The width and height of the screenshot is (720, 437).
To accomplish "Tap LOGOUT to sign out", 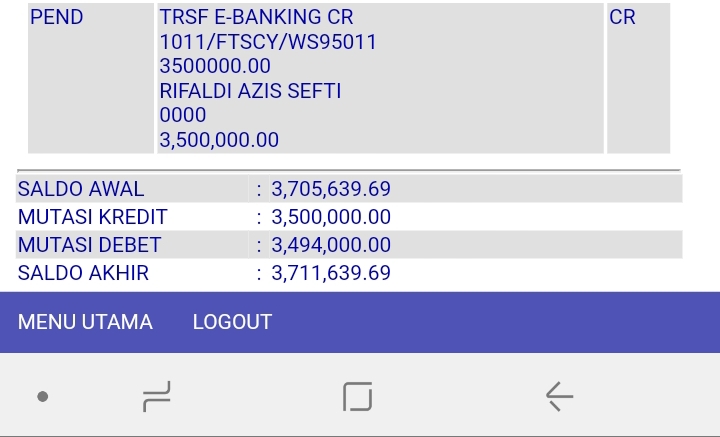I will 232,322.
